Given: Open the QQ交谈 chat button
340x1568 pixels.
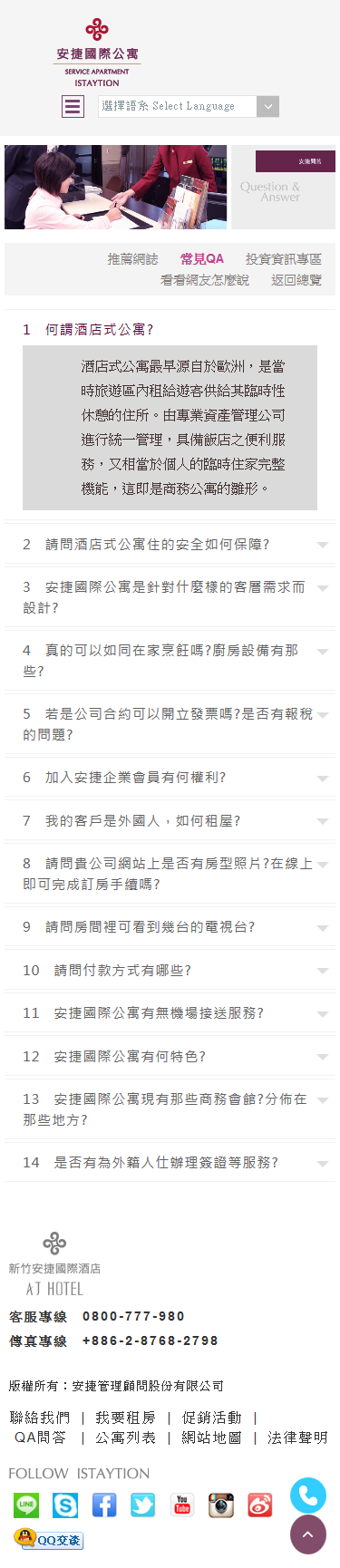Looking at the screenshot, I should [x=49, y=1539].
